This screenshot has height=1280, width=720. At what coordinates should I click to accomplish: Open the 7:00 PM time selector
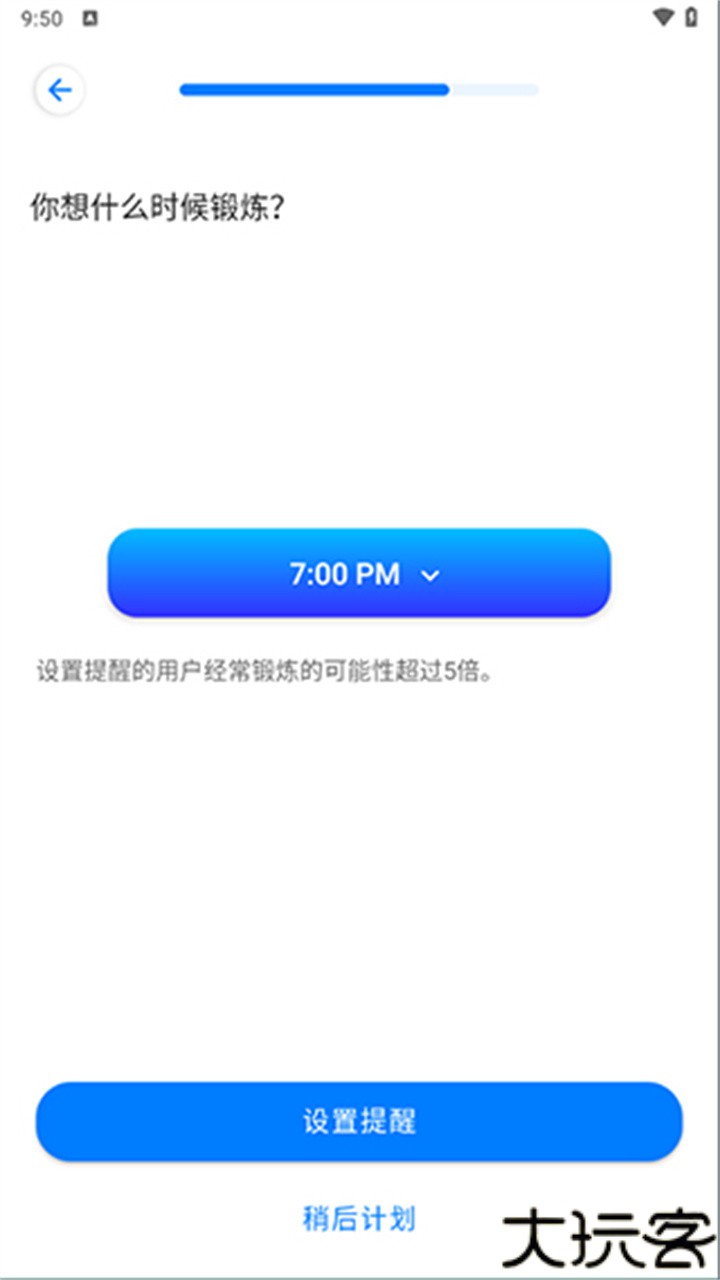coord(358,573)
